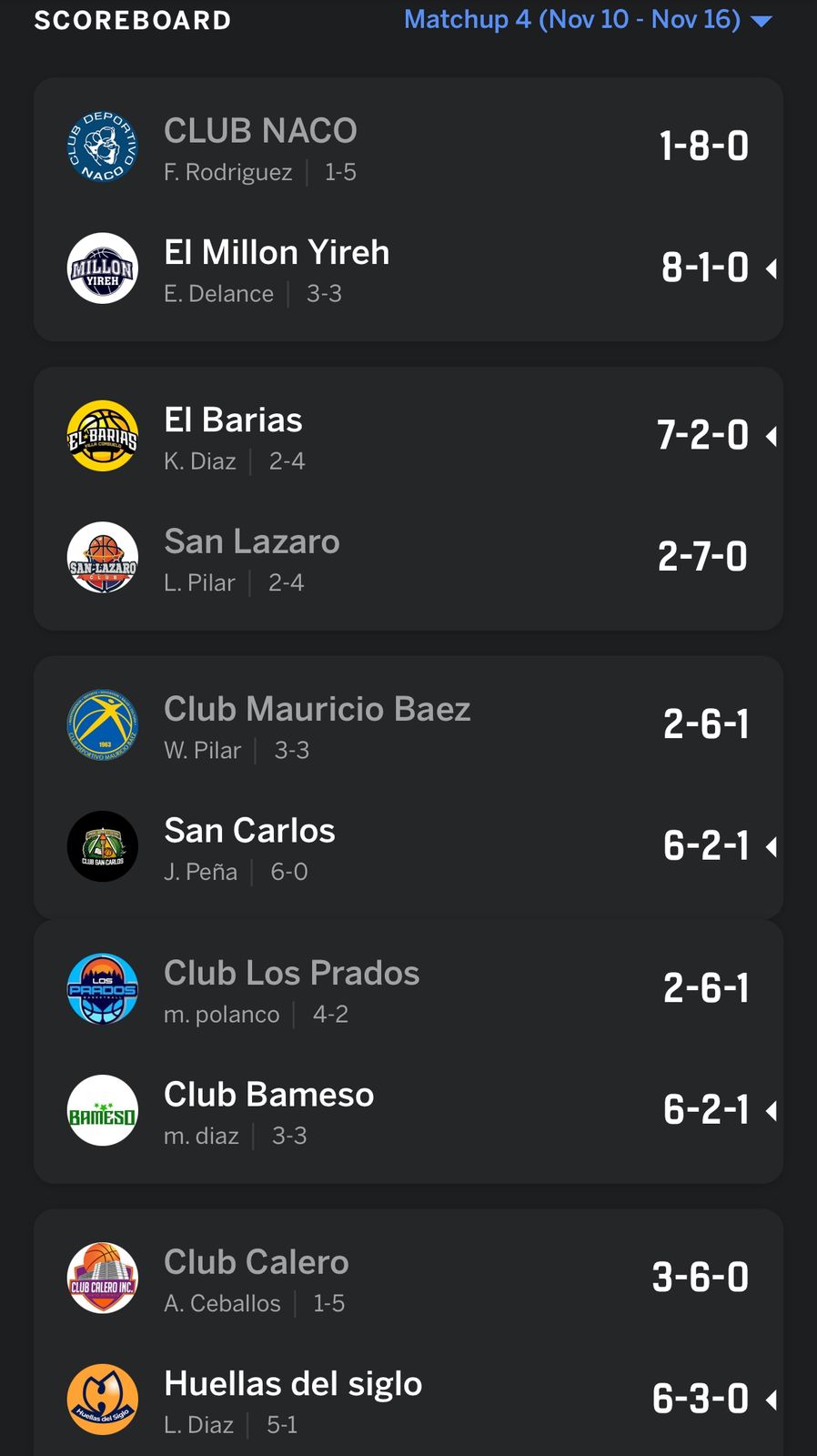817x1456 pixels.
Task: View the Club Los Prados vs Club Bameso matchup
Action: [x=408, y=1051]
